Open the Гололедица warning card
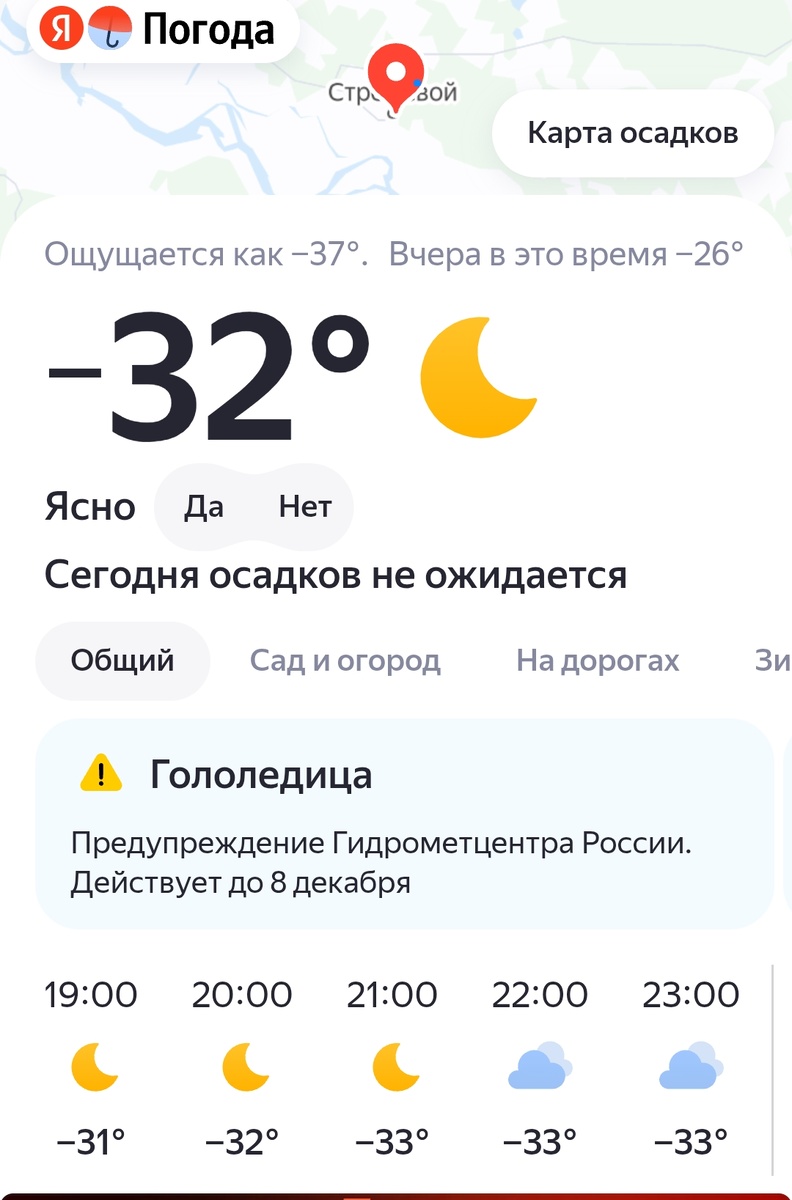The image size is (792, 1200). tap(404, 824)
